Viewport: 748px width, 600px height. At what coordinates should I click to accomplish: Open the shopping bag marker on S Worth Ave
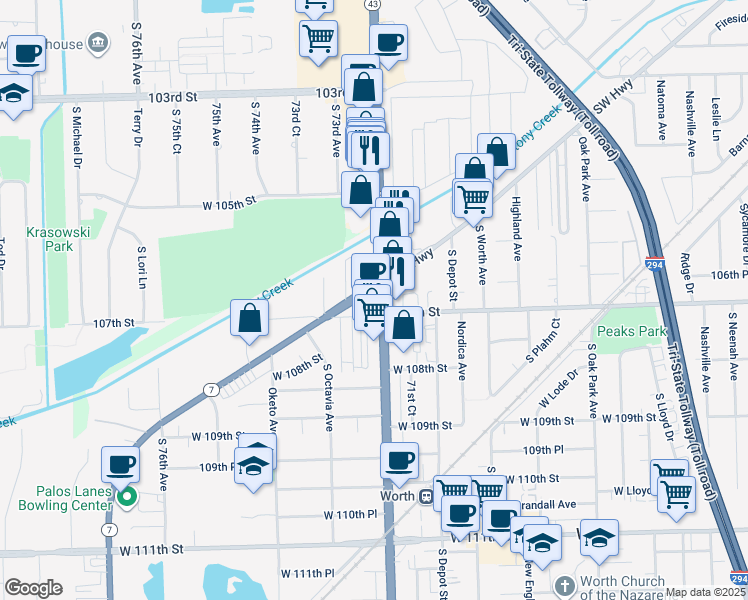(x=495, y=152)
